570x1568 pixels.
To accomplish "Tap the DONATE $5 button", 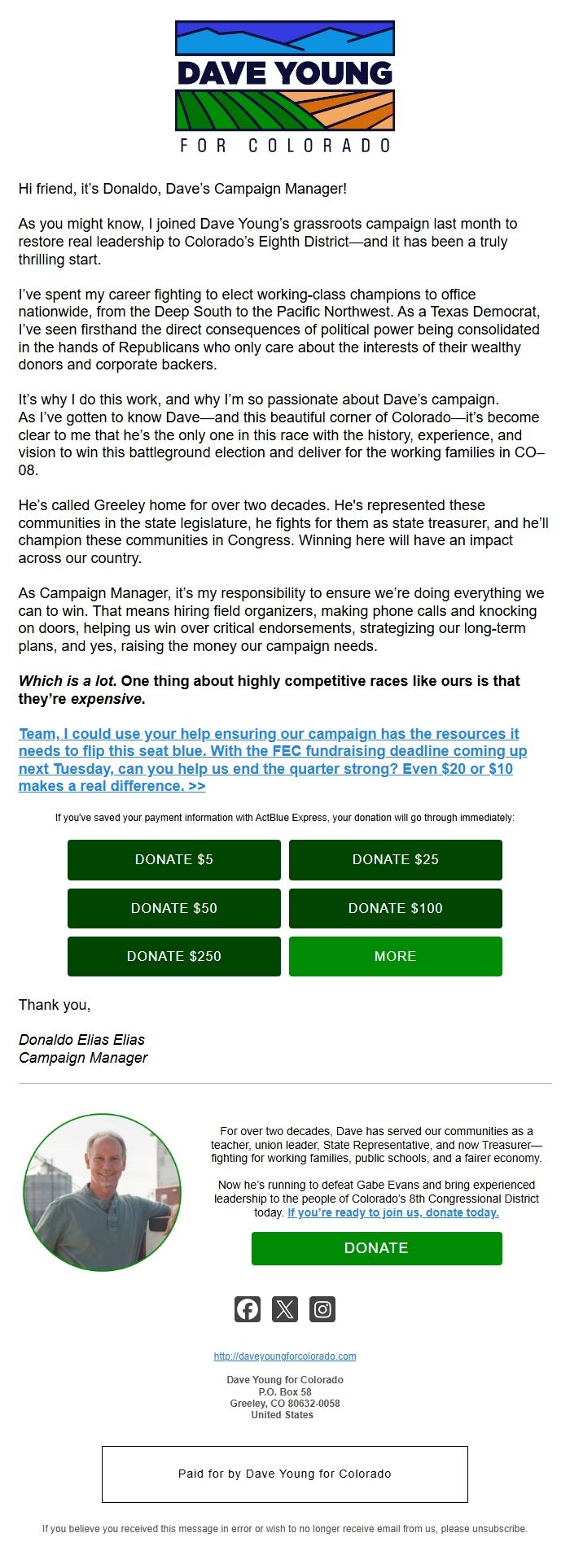I will pos(173,860).
